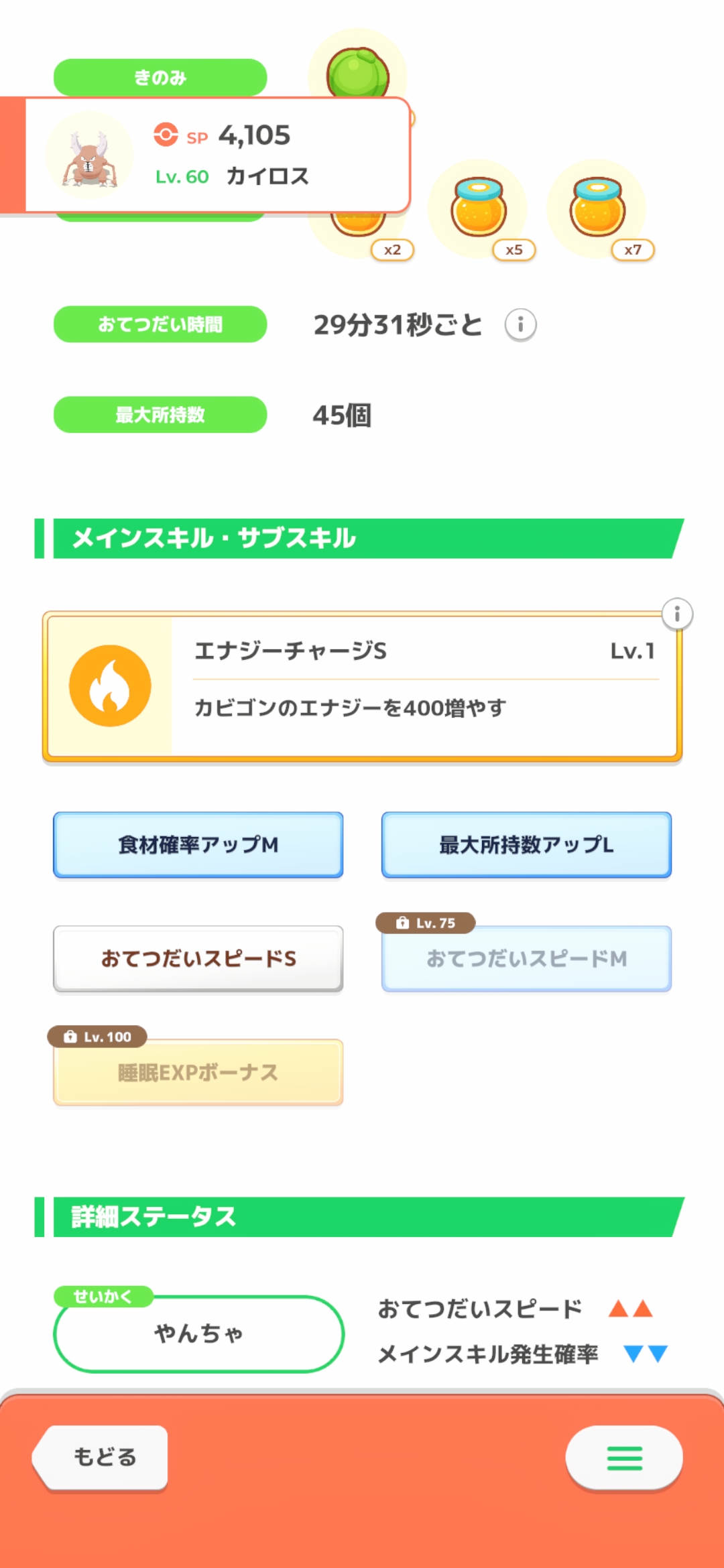Tap the やんちゃ nature box

click(198, 1333)
